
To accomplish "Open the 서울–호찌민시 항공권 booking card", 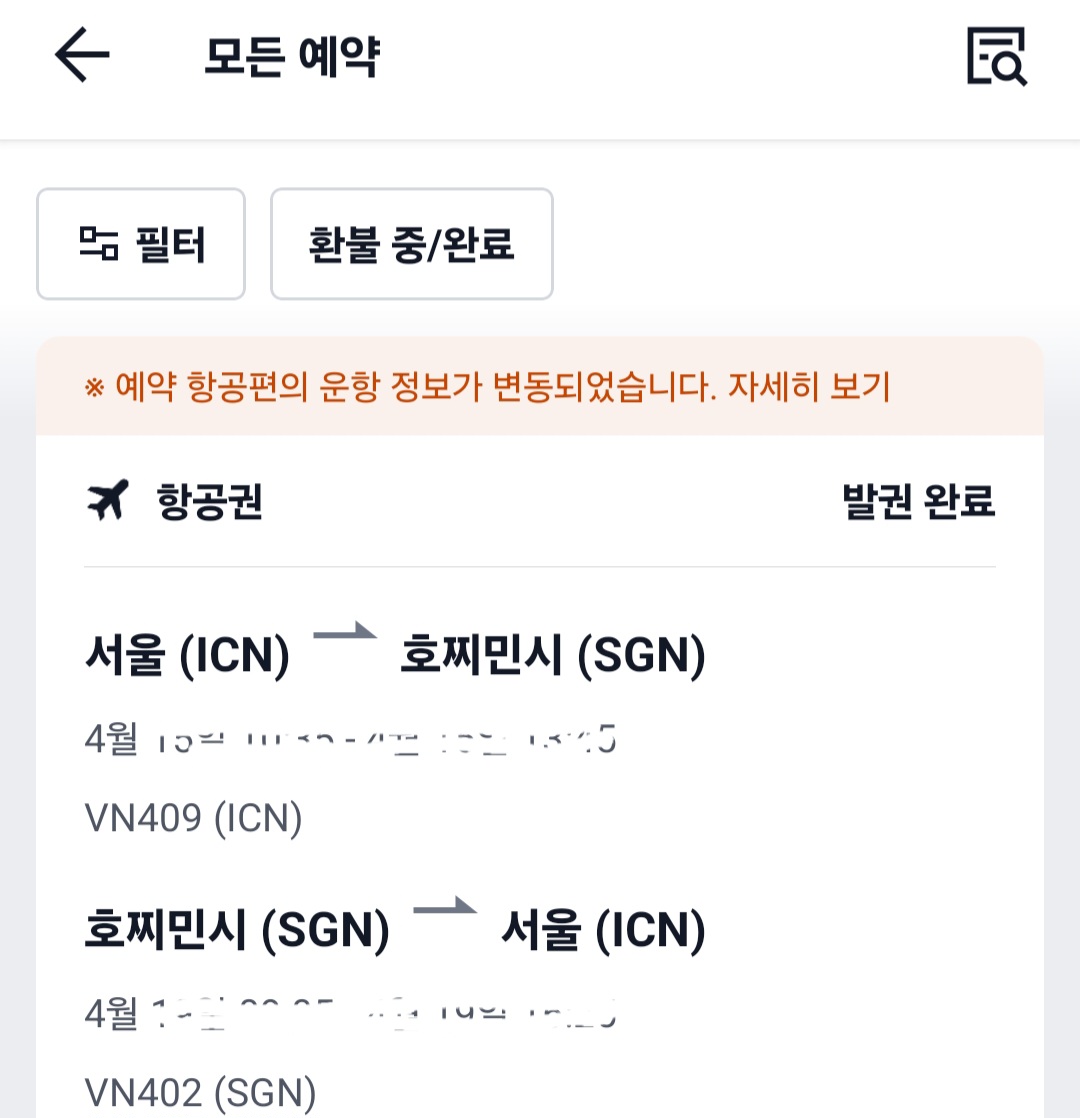I will point(540,700).
